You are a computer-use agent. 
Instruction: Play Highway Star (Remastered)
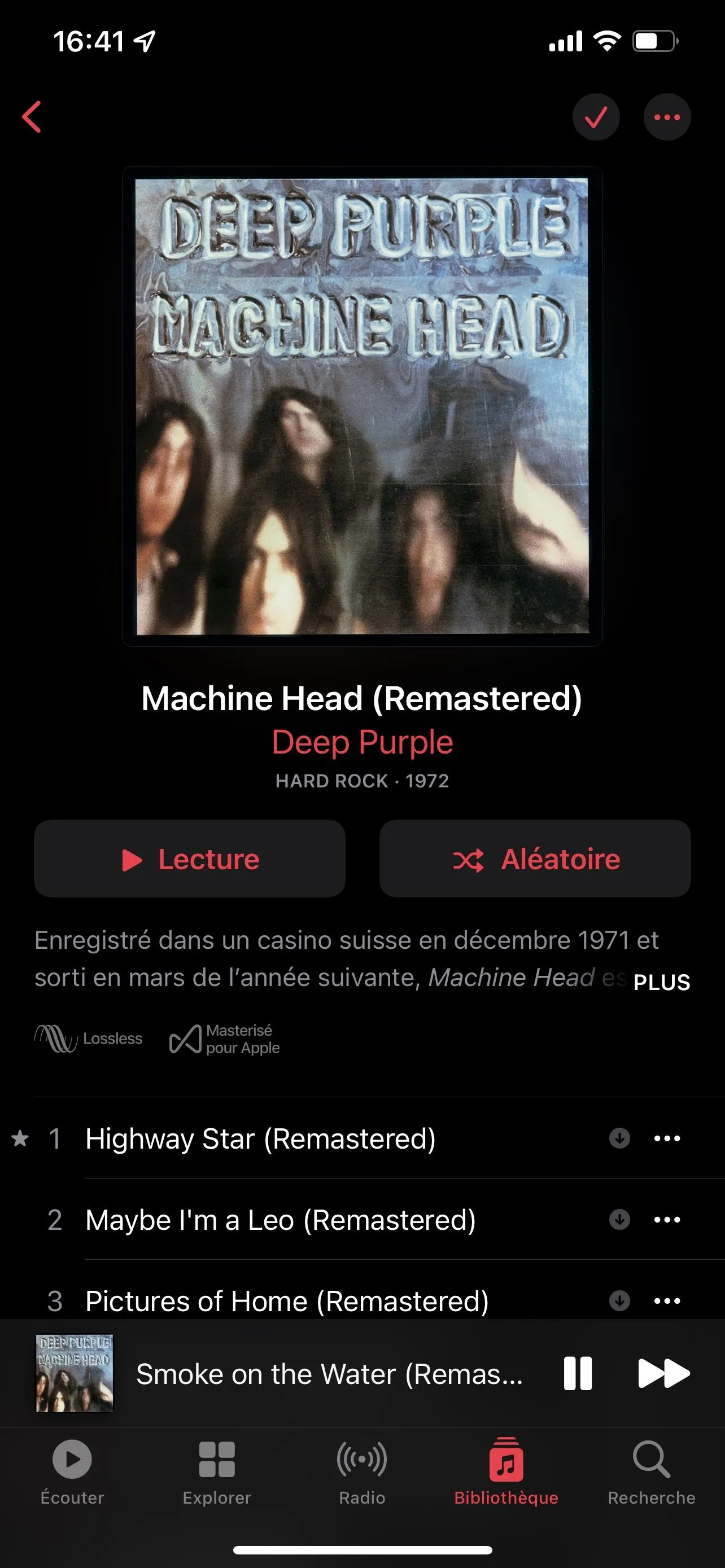[x=260, y=1138]
